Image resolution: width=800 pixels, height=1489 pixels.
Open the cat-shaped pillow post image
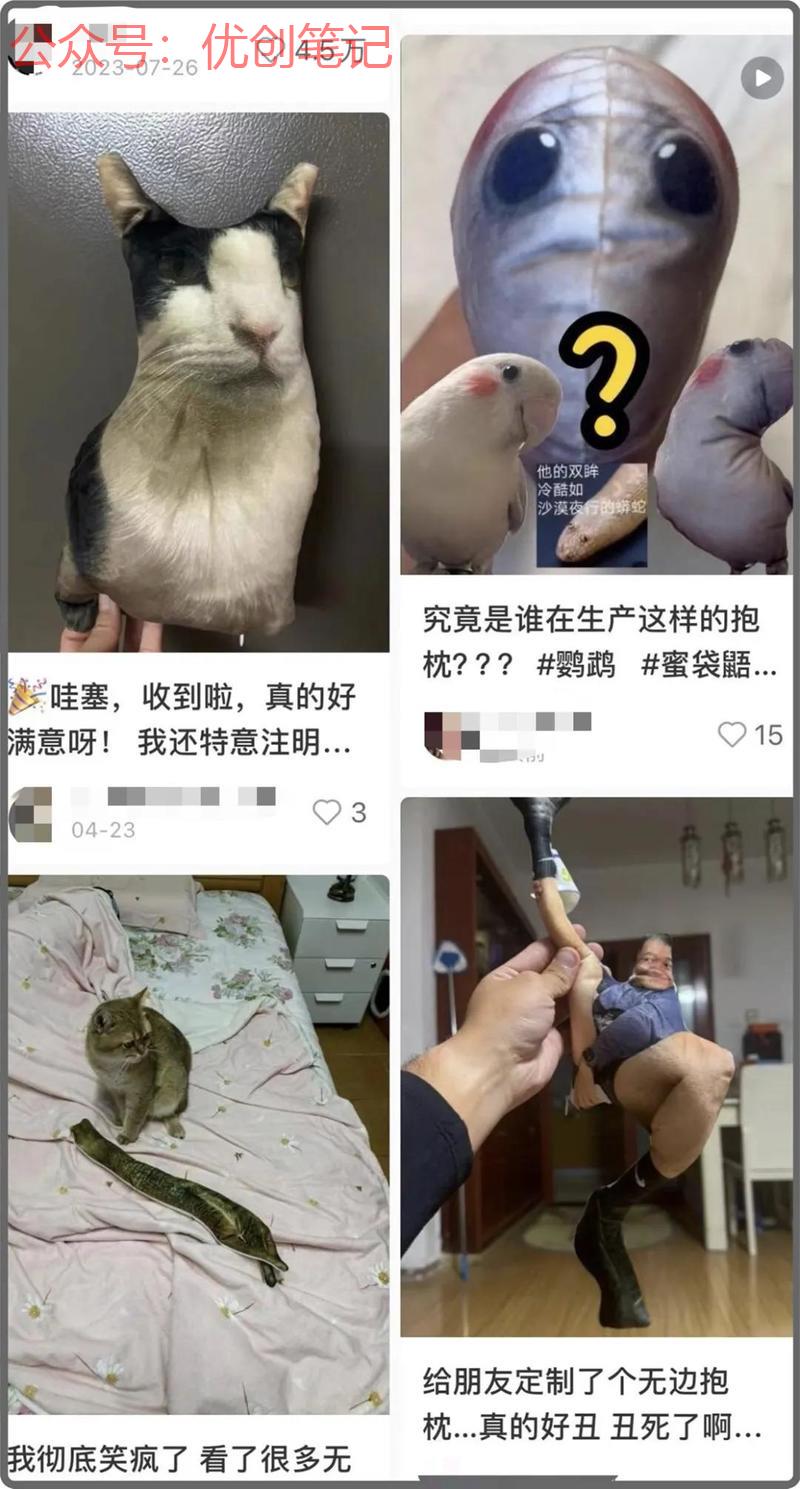[x=198, y=382]
